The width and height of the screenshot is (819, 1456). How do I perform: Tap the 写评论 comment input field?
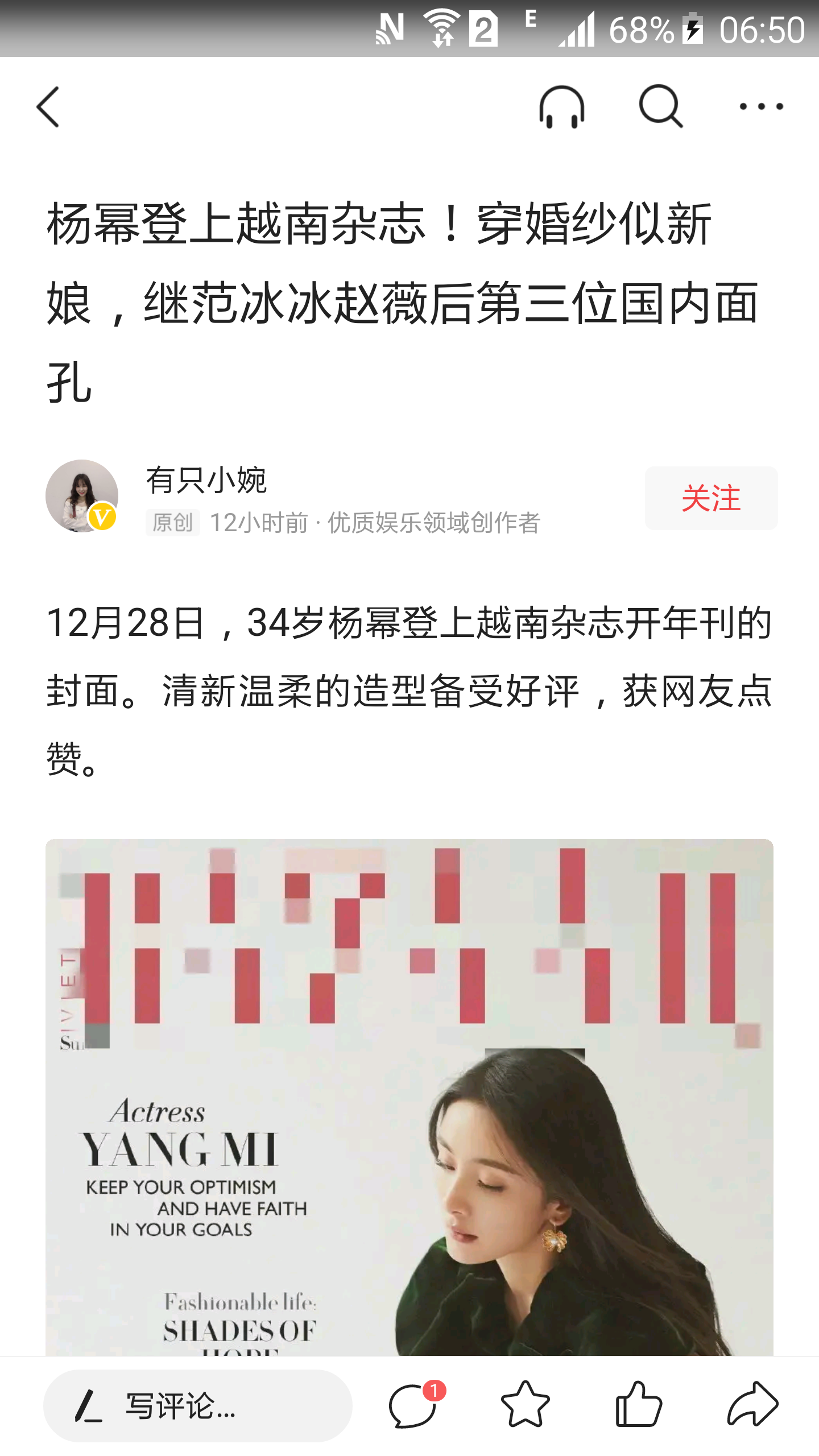(x=198, y=1405)
